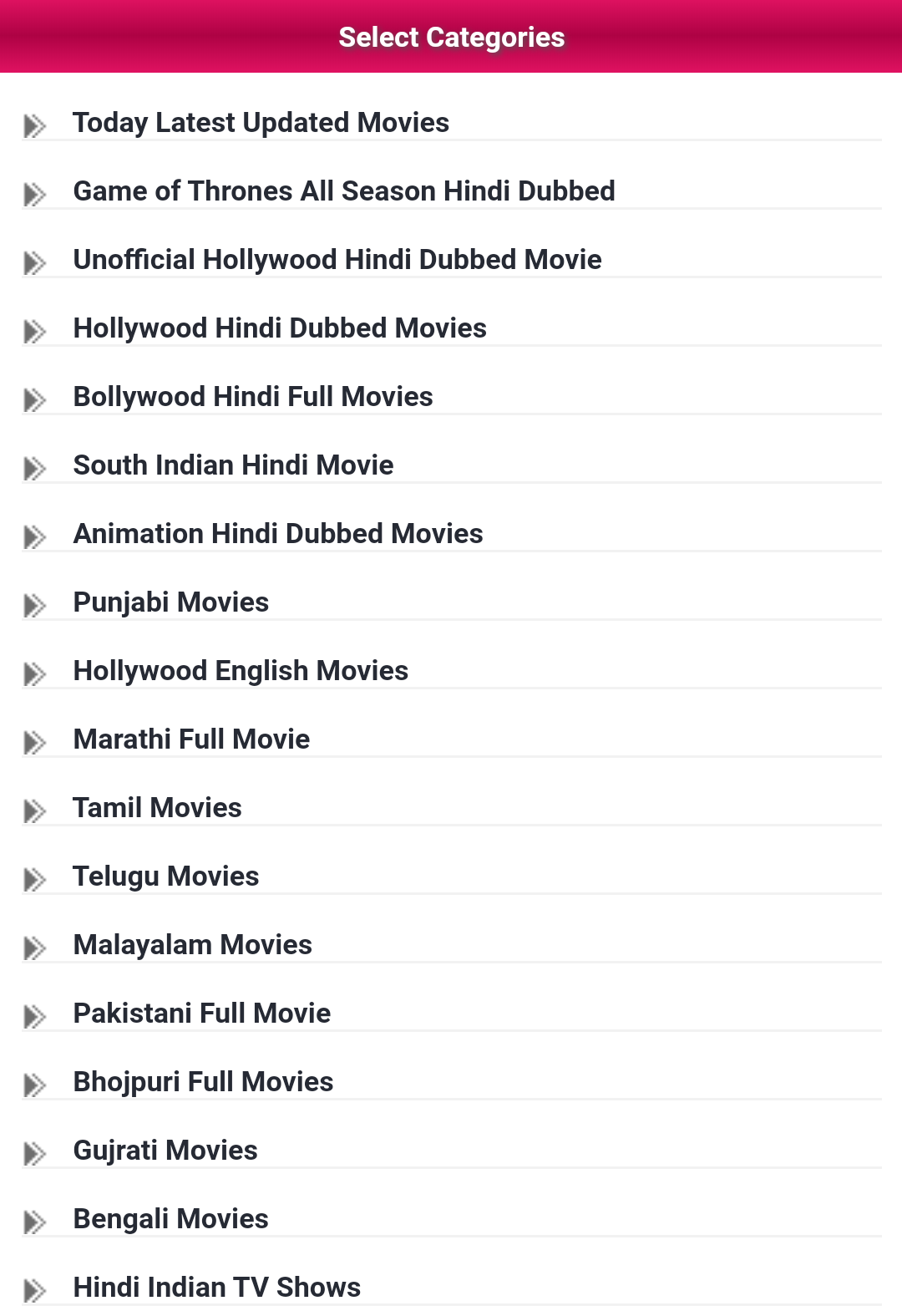
Task: Open Unofficial Hollywood Hindi Dubbed Movie
Action: point(337,260)
